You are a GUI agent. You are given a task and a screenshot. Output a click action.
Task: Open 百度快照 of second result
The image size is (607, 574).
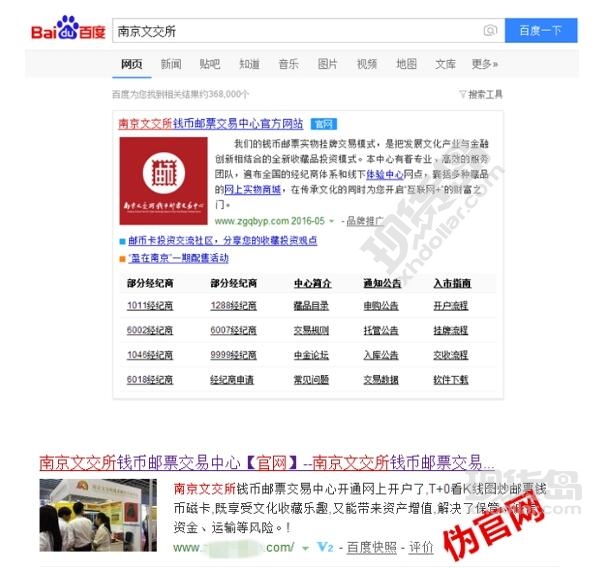[372, 548]
